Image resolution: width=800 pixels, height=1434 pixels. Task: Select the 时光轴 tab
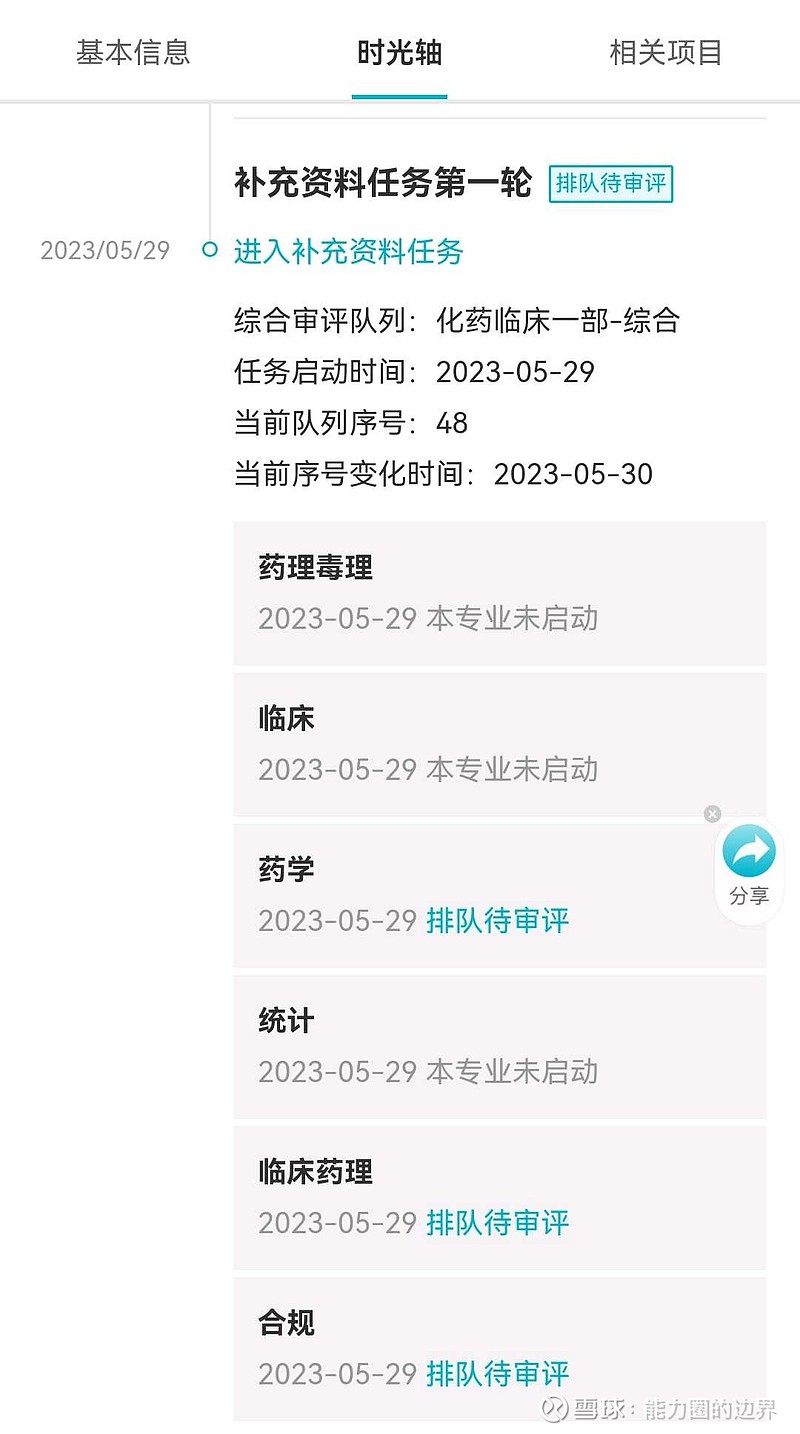[x=399, y=52]
